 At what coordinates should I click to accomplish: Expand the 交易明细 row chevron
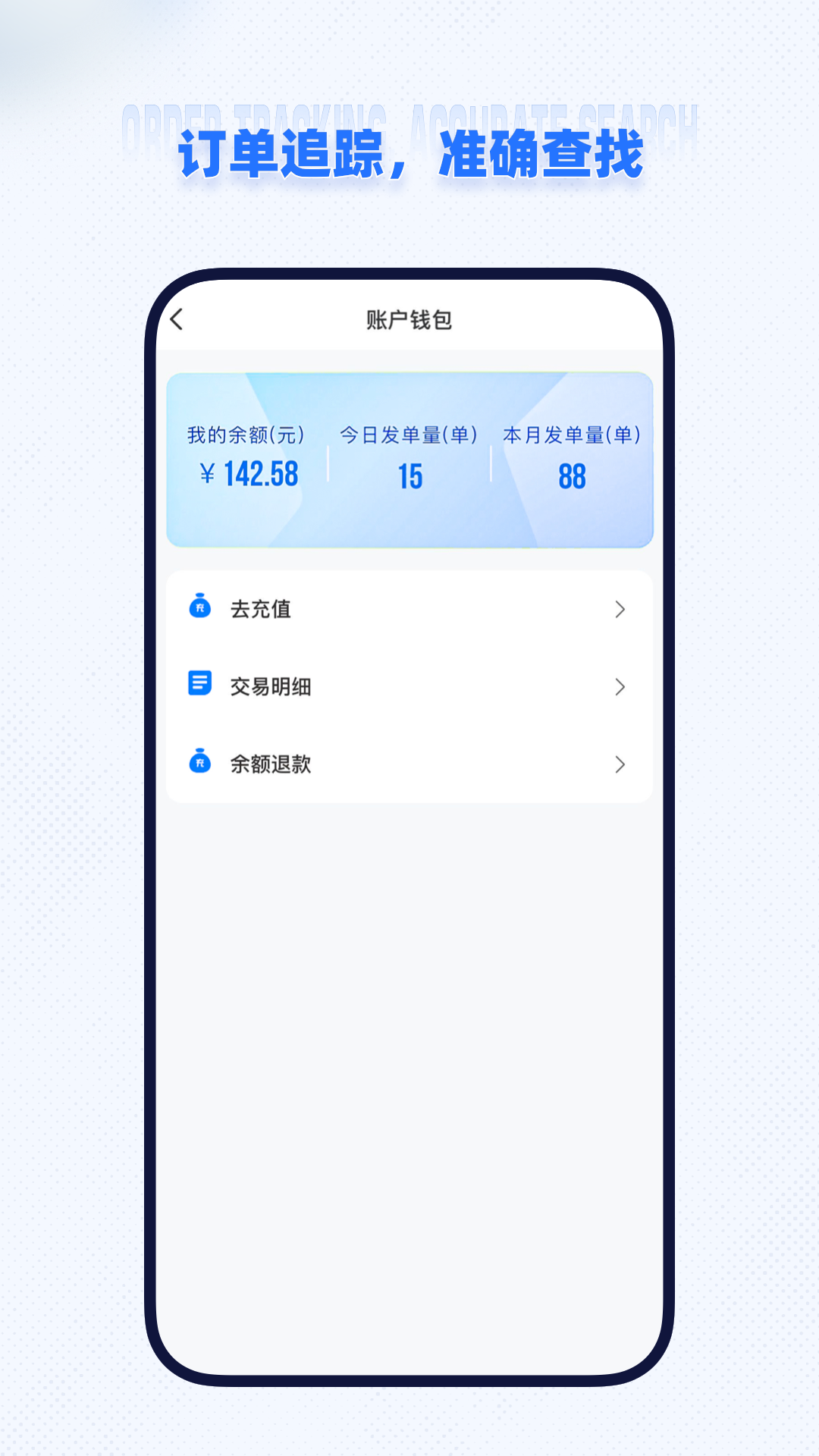click(x=620, y=686)
